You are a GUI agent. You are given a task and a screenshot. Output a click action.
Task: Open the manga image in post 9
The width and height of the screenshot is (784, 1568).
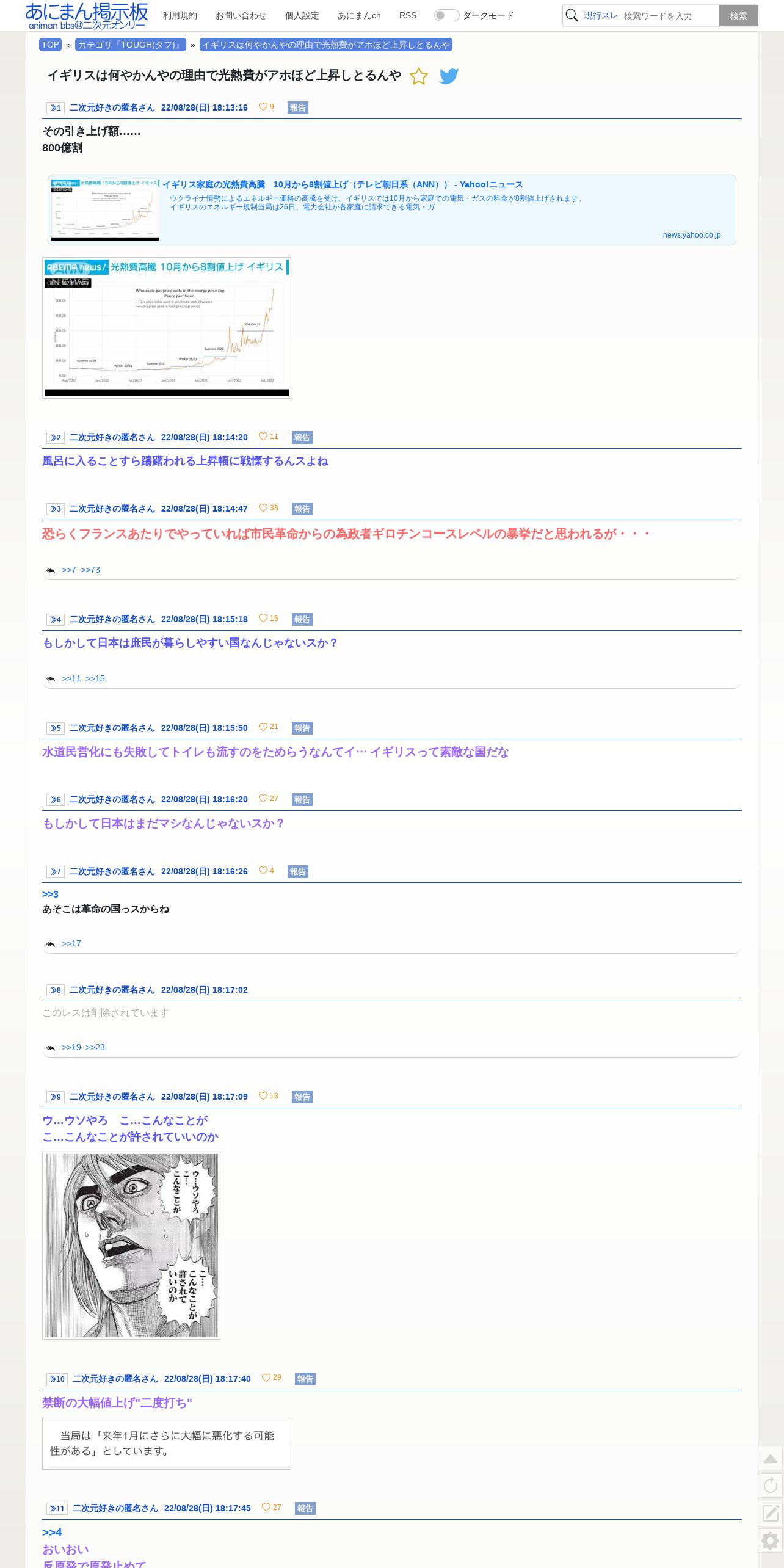tap(131, 1246)
